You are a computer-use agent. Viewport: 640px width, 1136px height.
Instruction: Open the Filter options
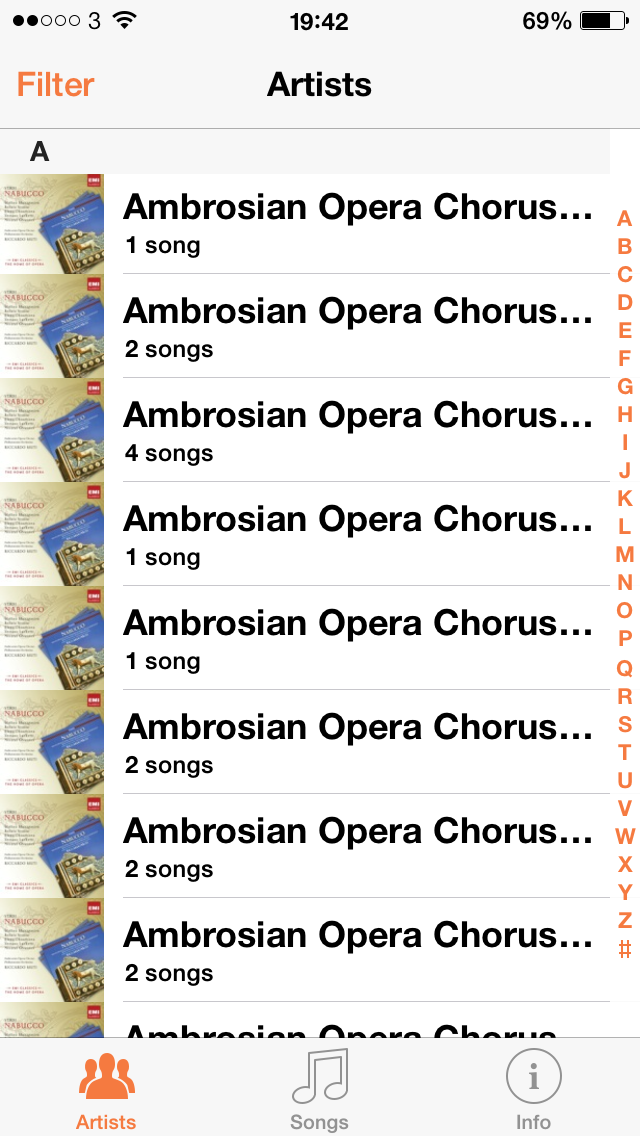pyautogui.click(x=56, y=85)
